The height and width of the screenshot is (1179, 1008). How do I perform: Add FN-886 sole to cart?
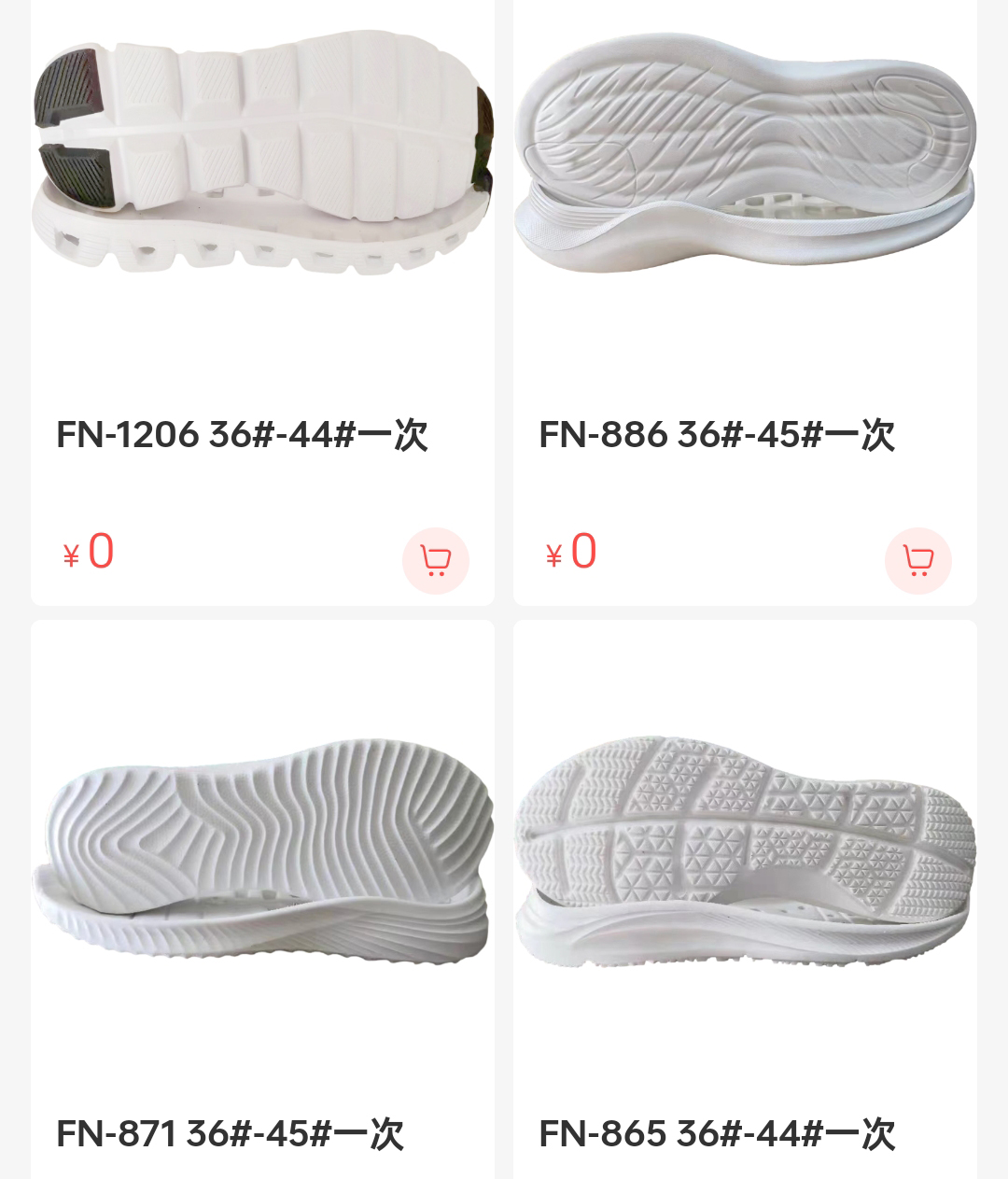point(917,561)
